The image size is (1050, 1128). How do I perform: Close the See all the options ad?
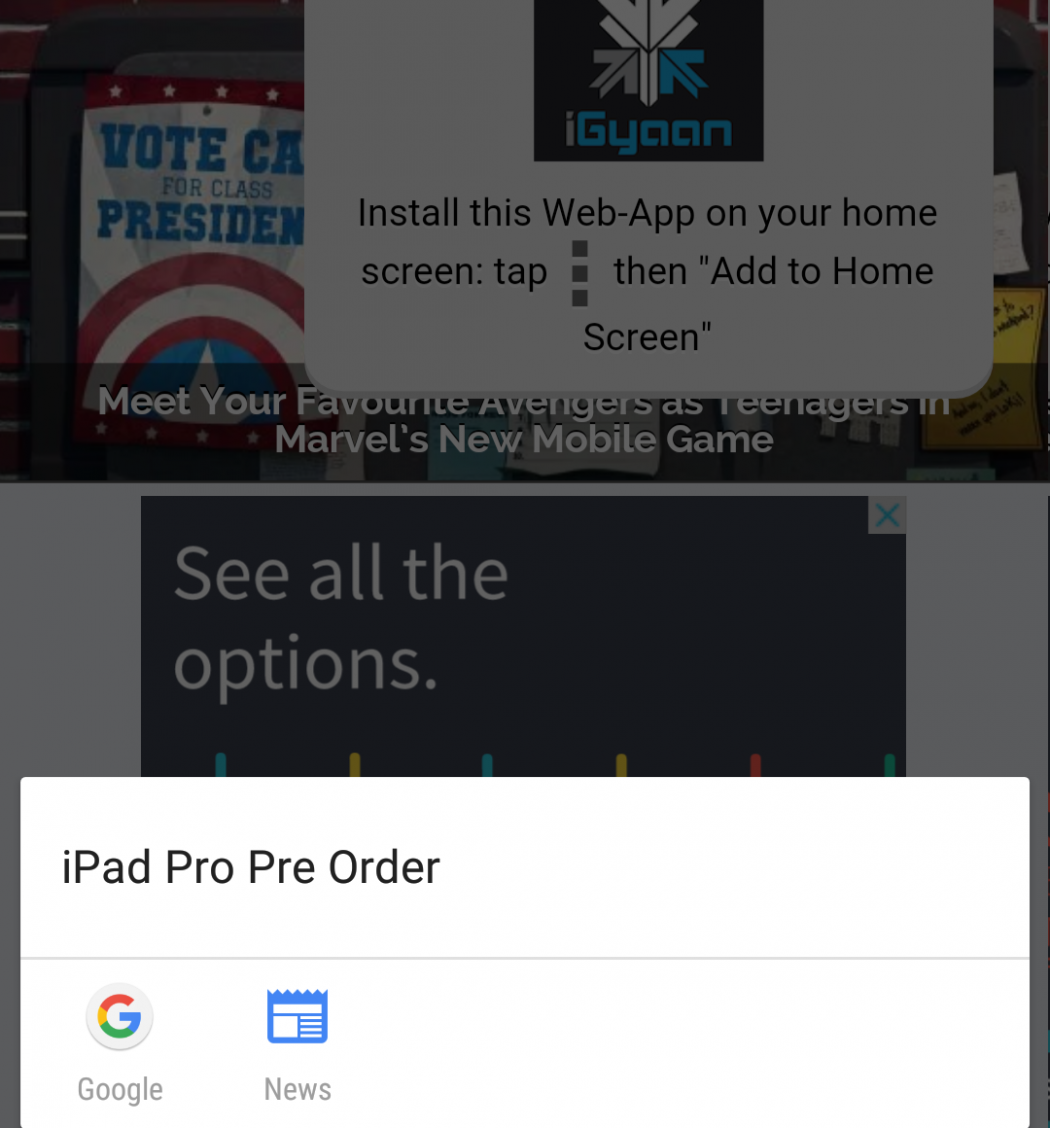[x=886, y=516]
